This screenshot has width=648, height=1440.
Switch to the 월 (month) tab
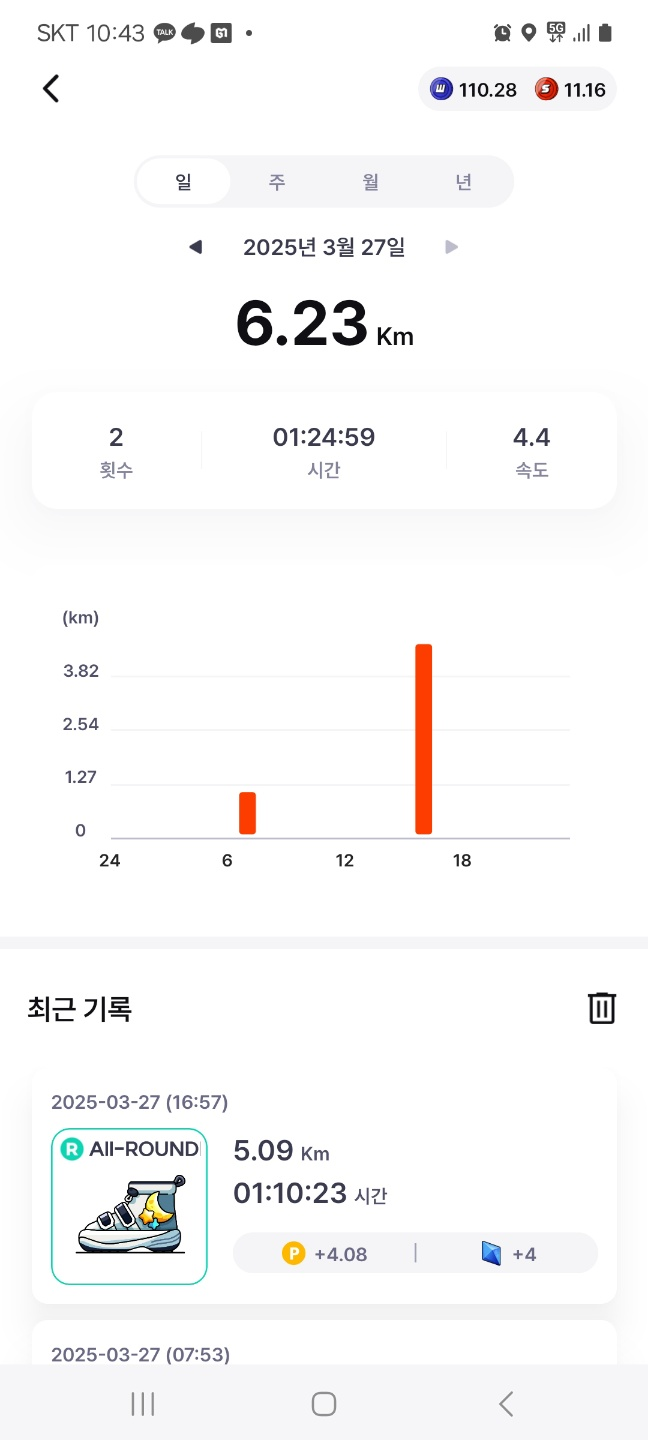370,182
